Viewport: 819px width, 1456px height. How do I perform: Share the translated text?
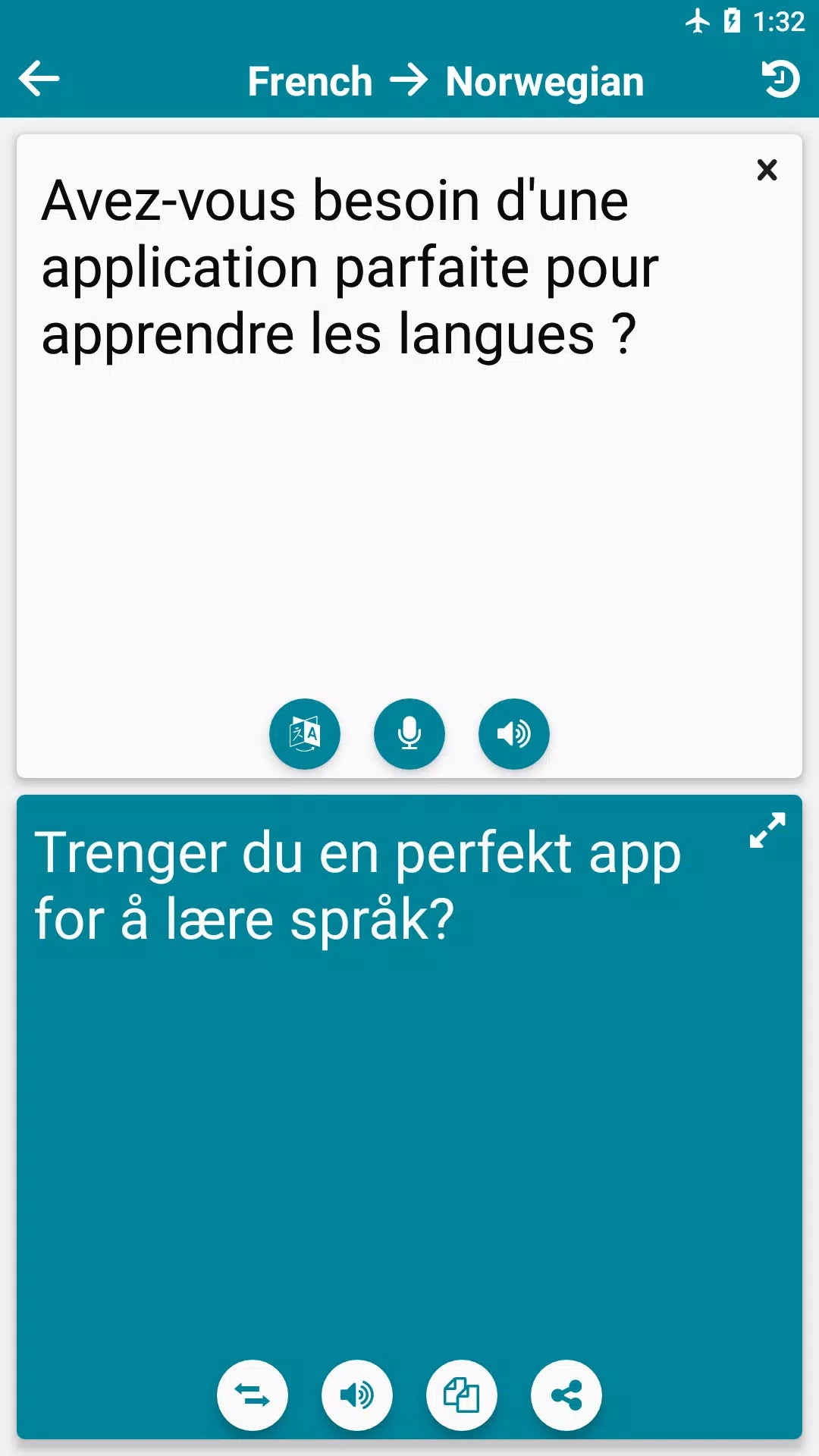click(x=566, y=1395)
